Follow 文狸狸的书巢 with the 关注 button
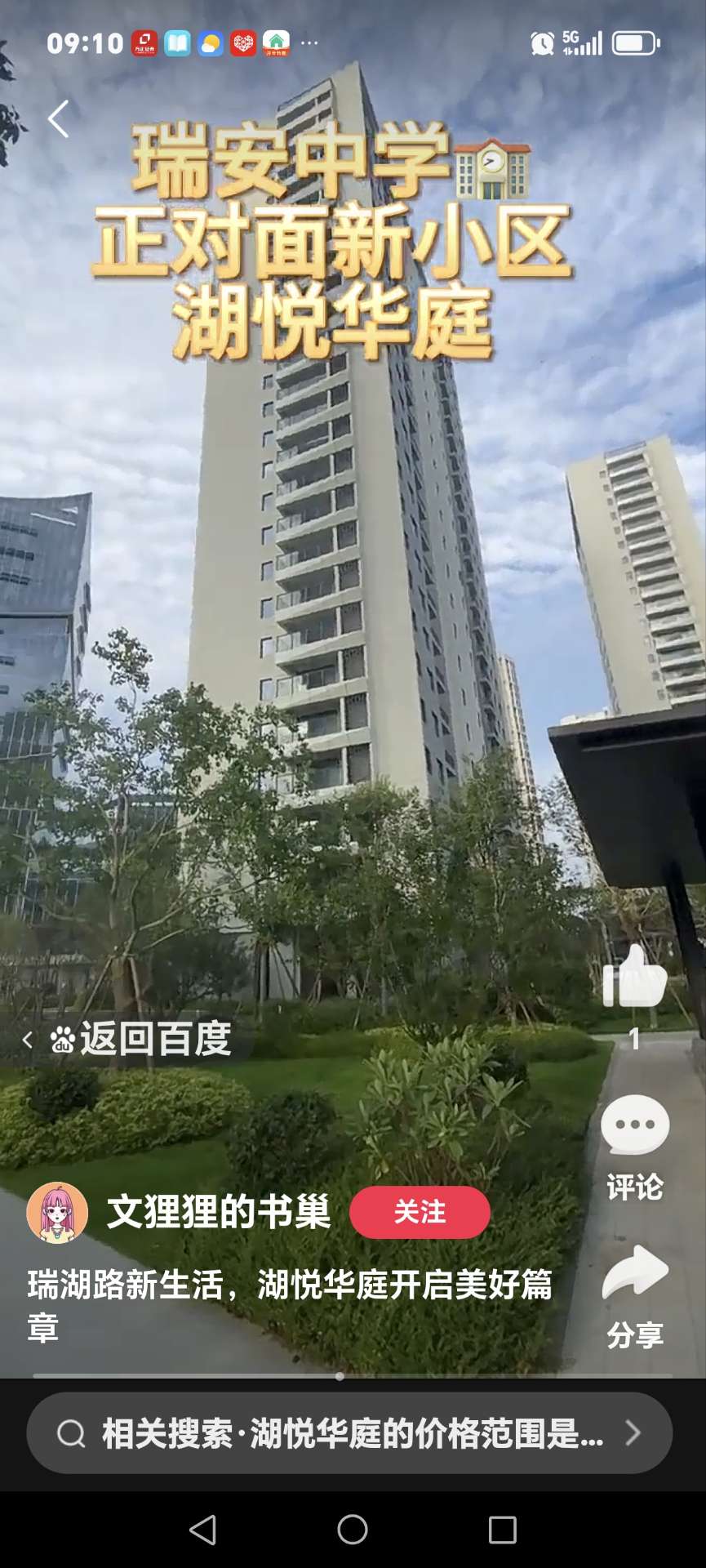706x1568 pixels. pos(420,1212)
